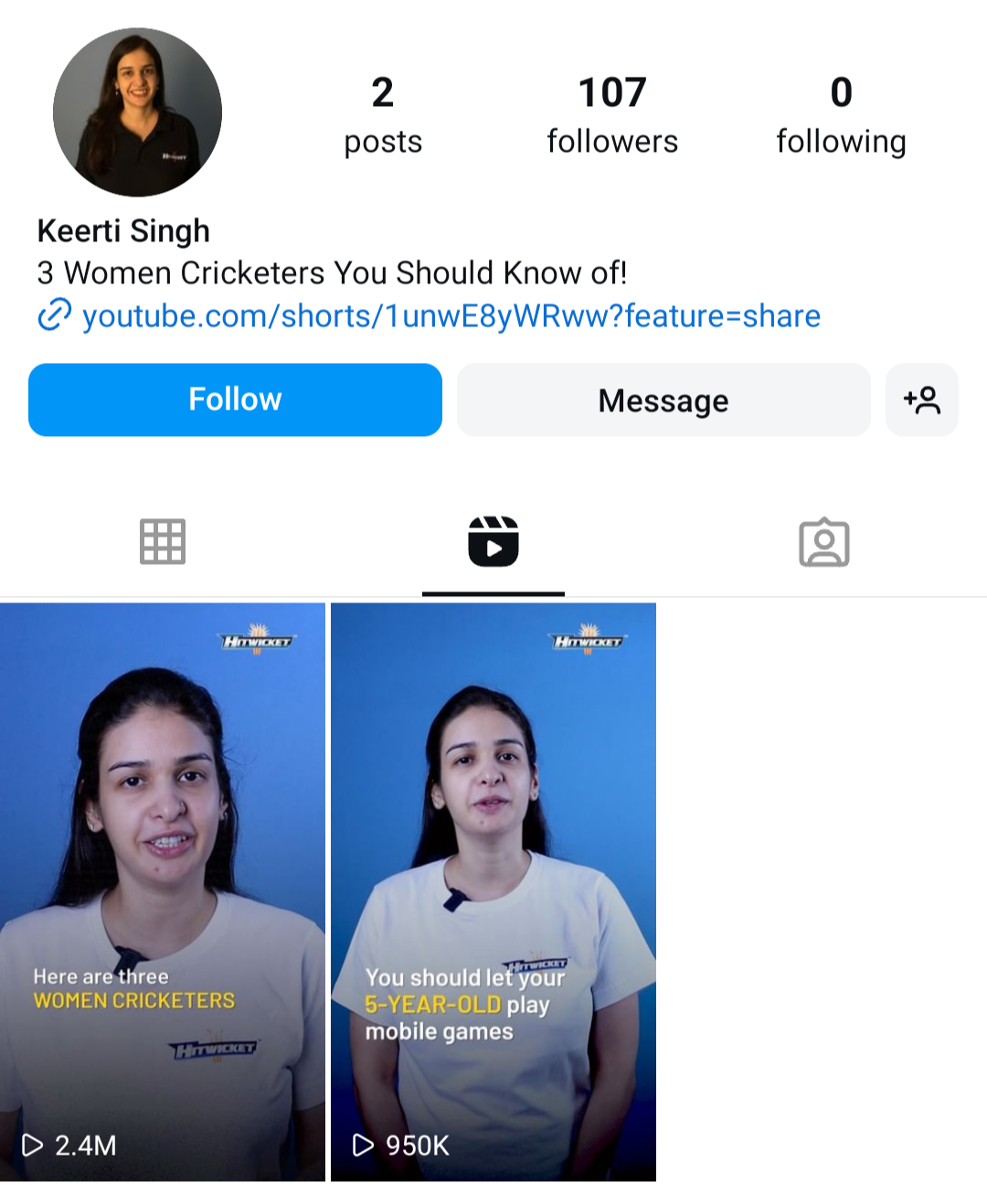Open the YouTube shorts link in bio
The width and height of the screenshot is (987, 1204).
[451, 316]
